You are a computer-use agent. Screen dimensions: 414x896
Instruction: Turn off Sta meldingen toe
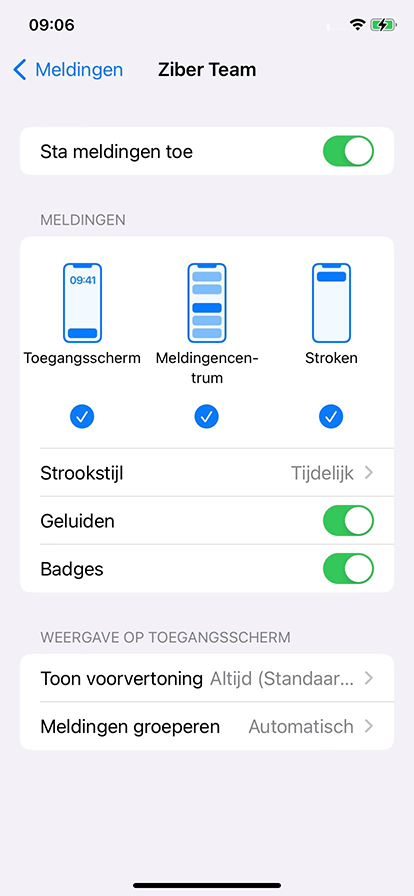[348, 151]
